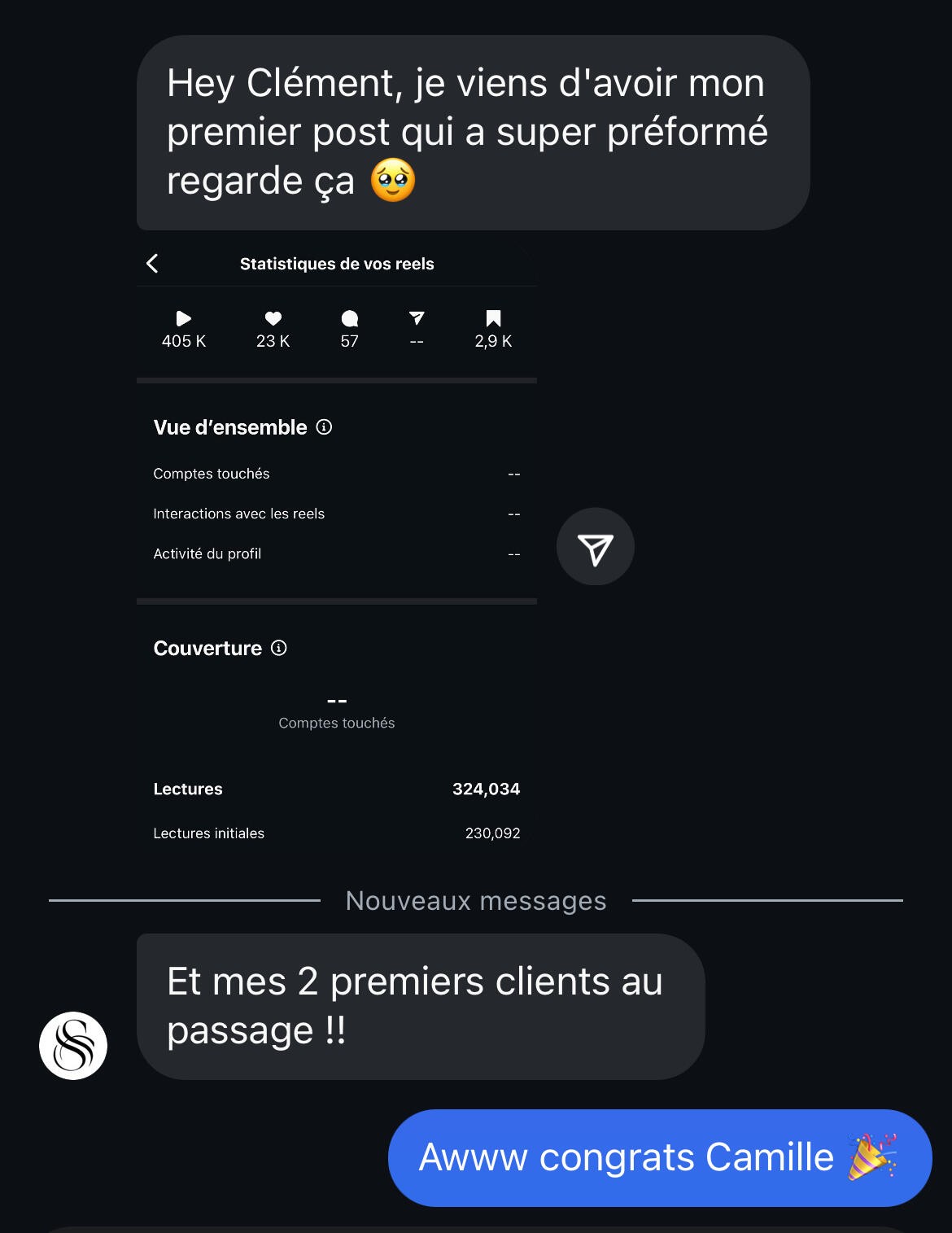This screenshot has width=952, height=1233.
Task: Open the sender's profile avatar
Action: [x=73, y=1046]
